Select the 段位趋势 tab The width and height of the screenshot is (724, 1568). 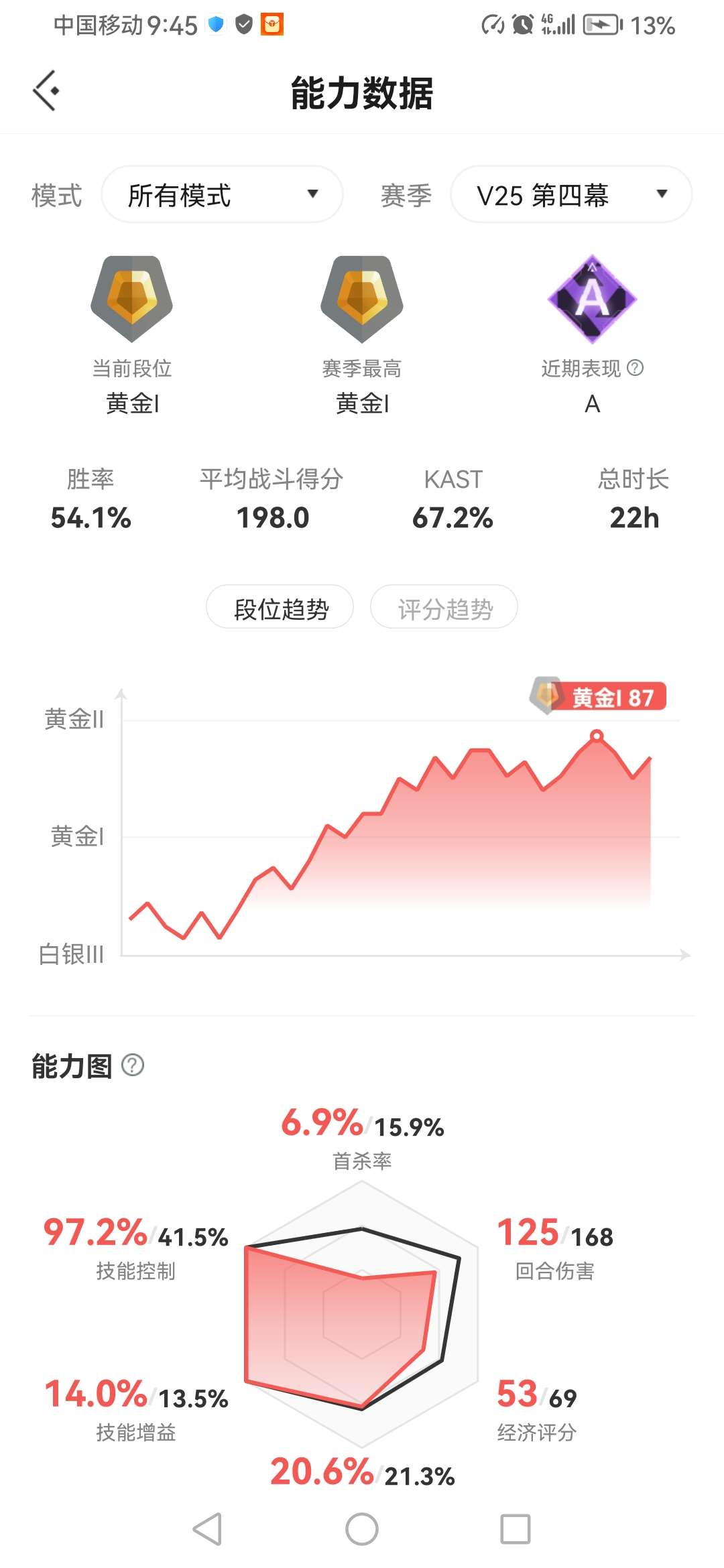tap(280, 607)
